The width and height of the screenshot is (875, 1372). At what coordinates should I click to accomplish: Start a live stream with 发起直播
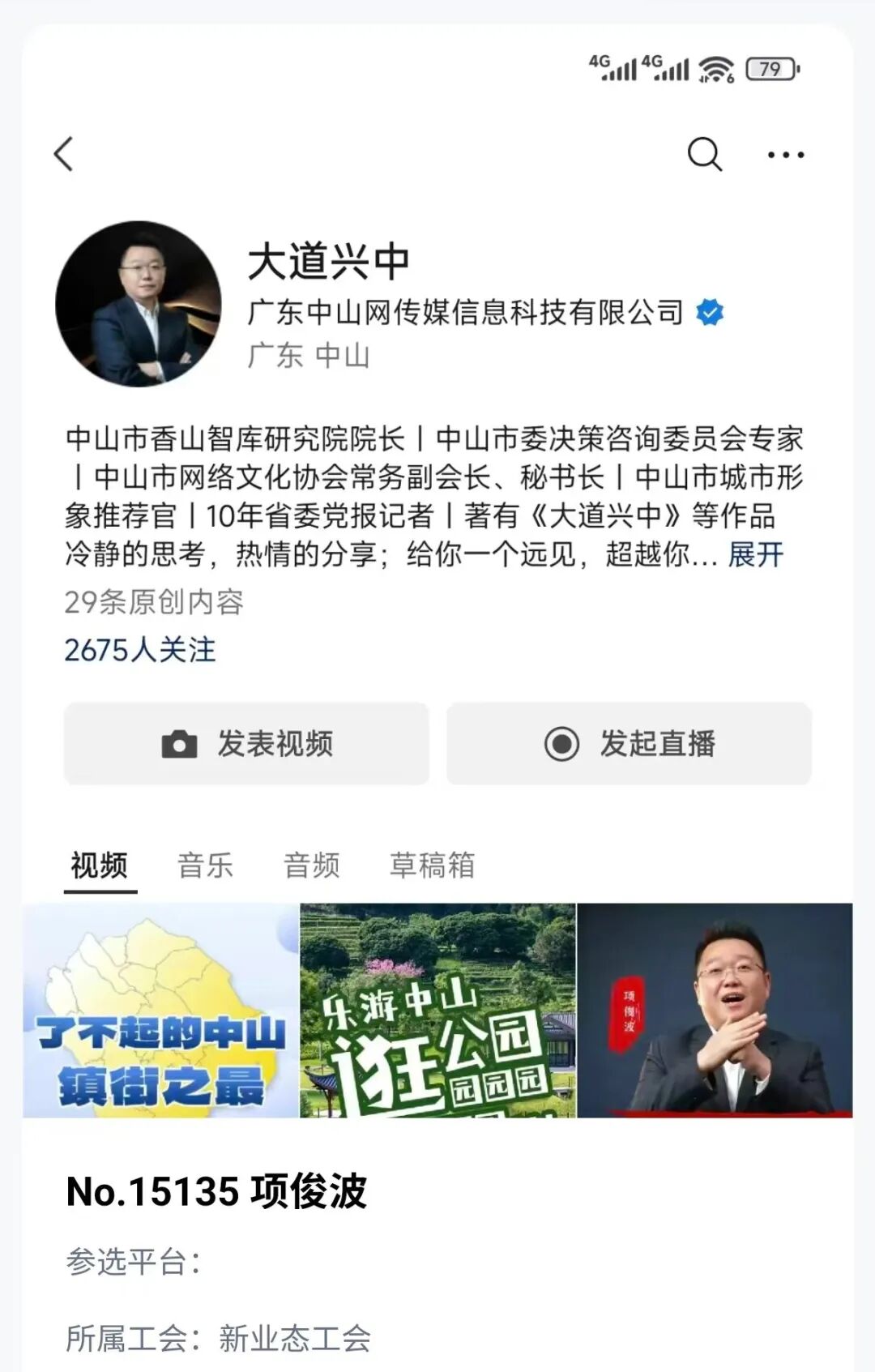(x=629, y=743)
